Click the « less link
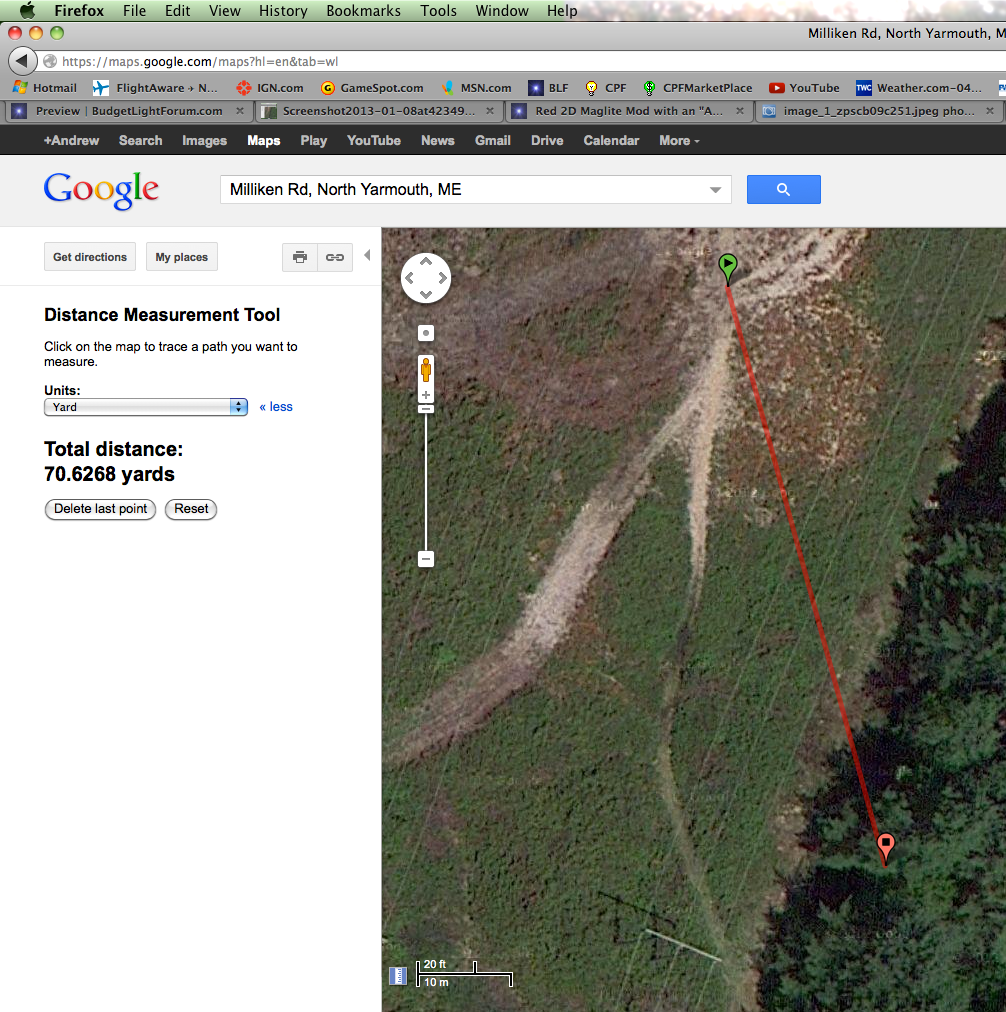The width and height of the screenshot is (1006, 1012). pos(276,407)
